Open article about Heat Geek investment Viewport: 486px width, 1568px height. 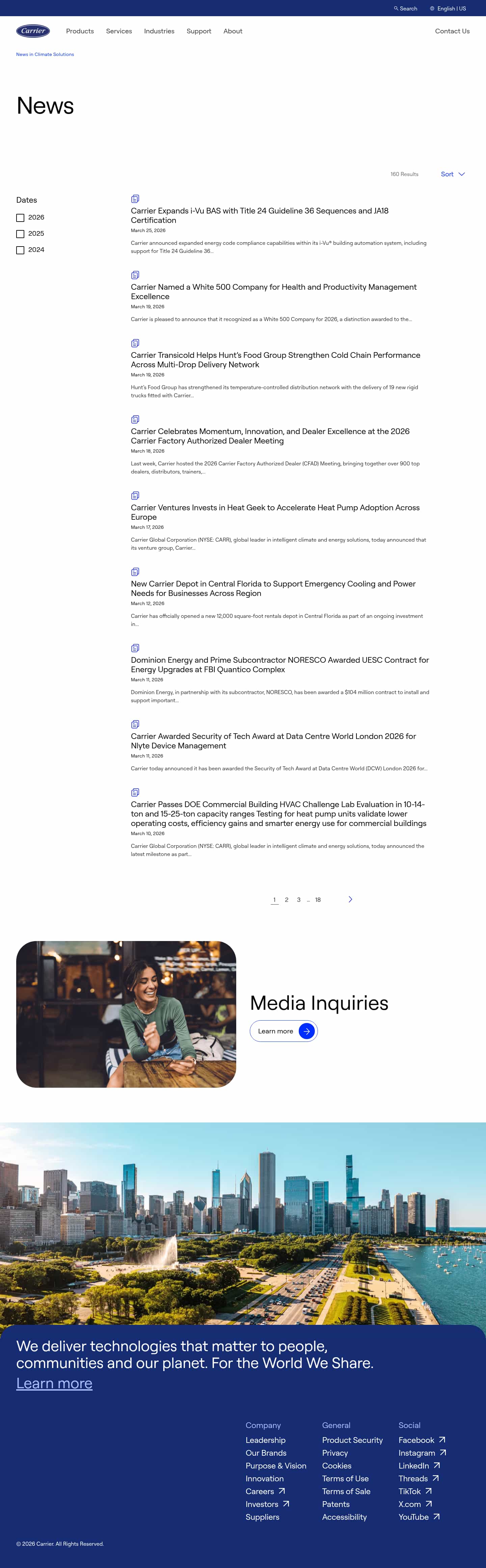(x=275, y=512)
